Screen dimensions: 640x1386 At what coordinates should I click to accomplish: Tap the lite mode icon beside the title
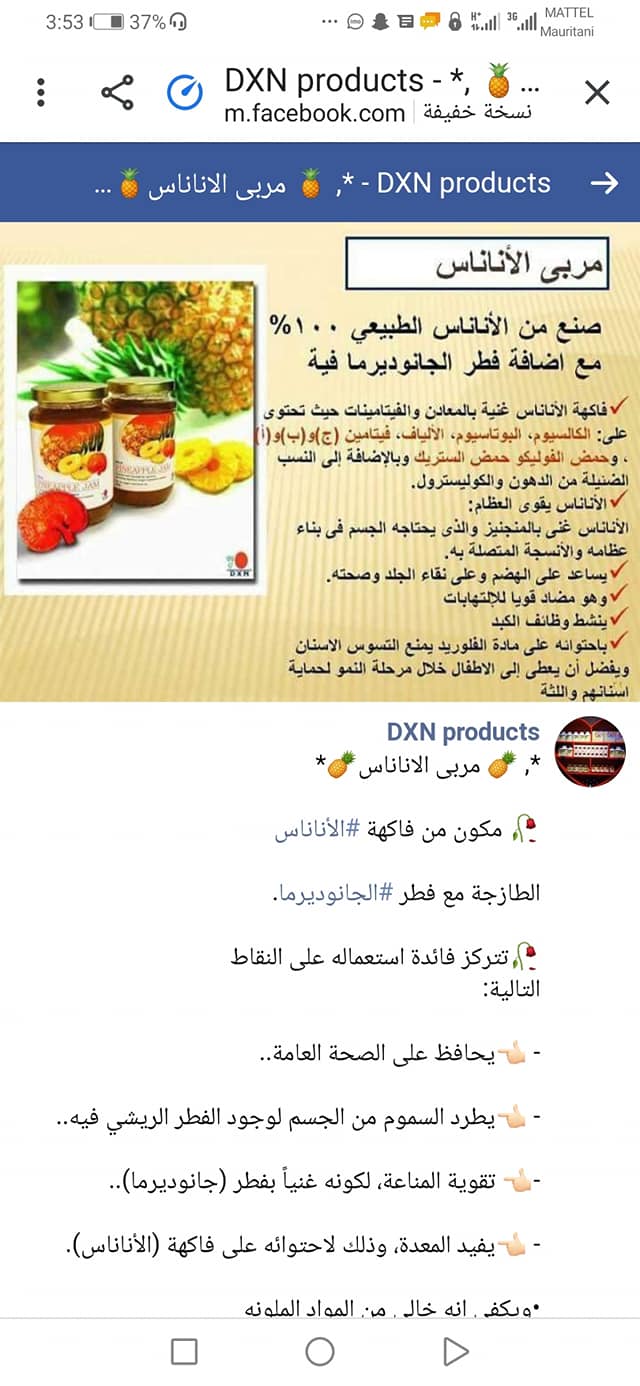click(185, 93)
